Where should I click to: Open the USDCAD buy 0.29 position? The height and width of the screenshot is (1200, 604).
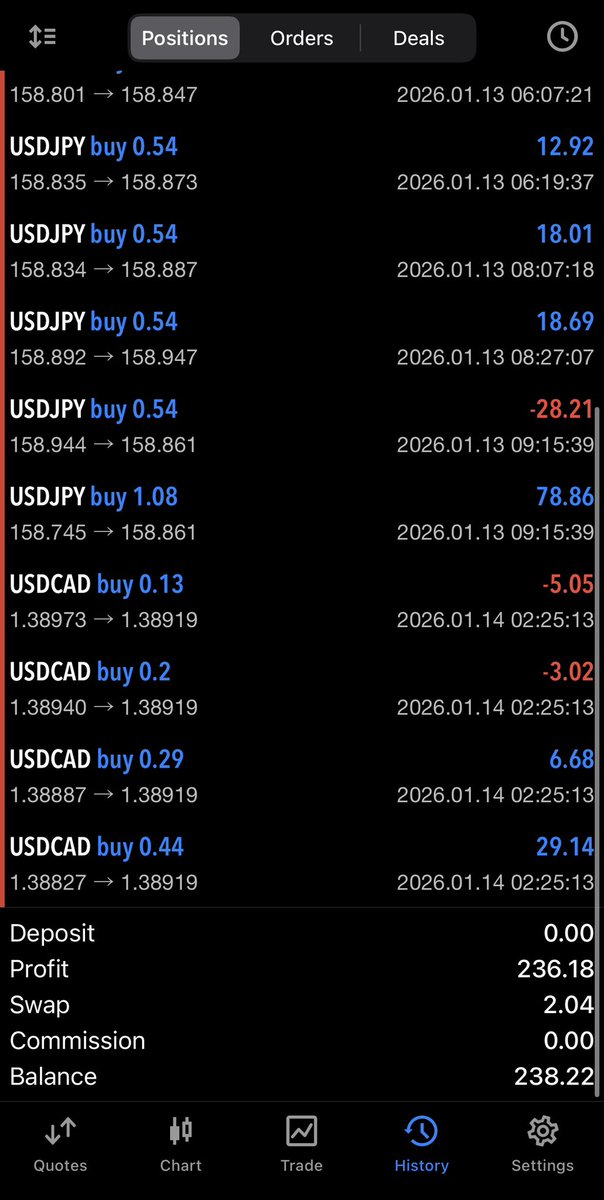click(x=300, y=776)
